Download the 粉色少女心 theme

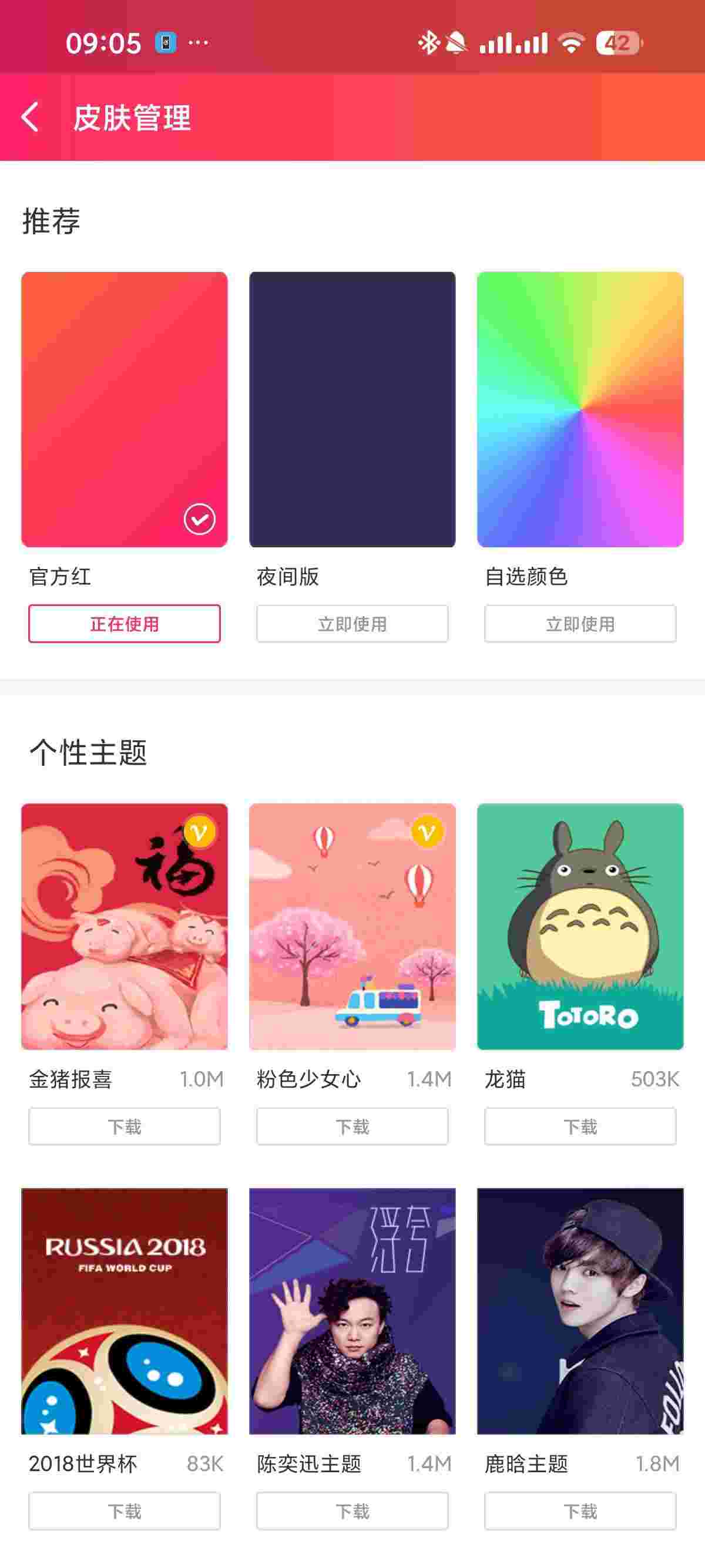(352, 1126)
